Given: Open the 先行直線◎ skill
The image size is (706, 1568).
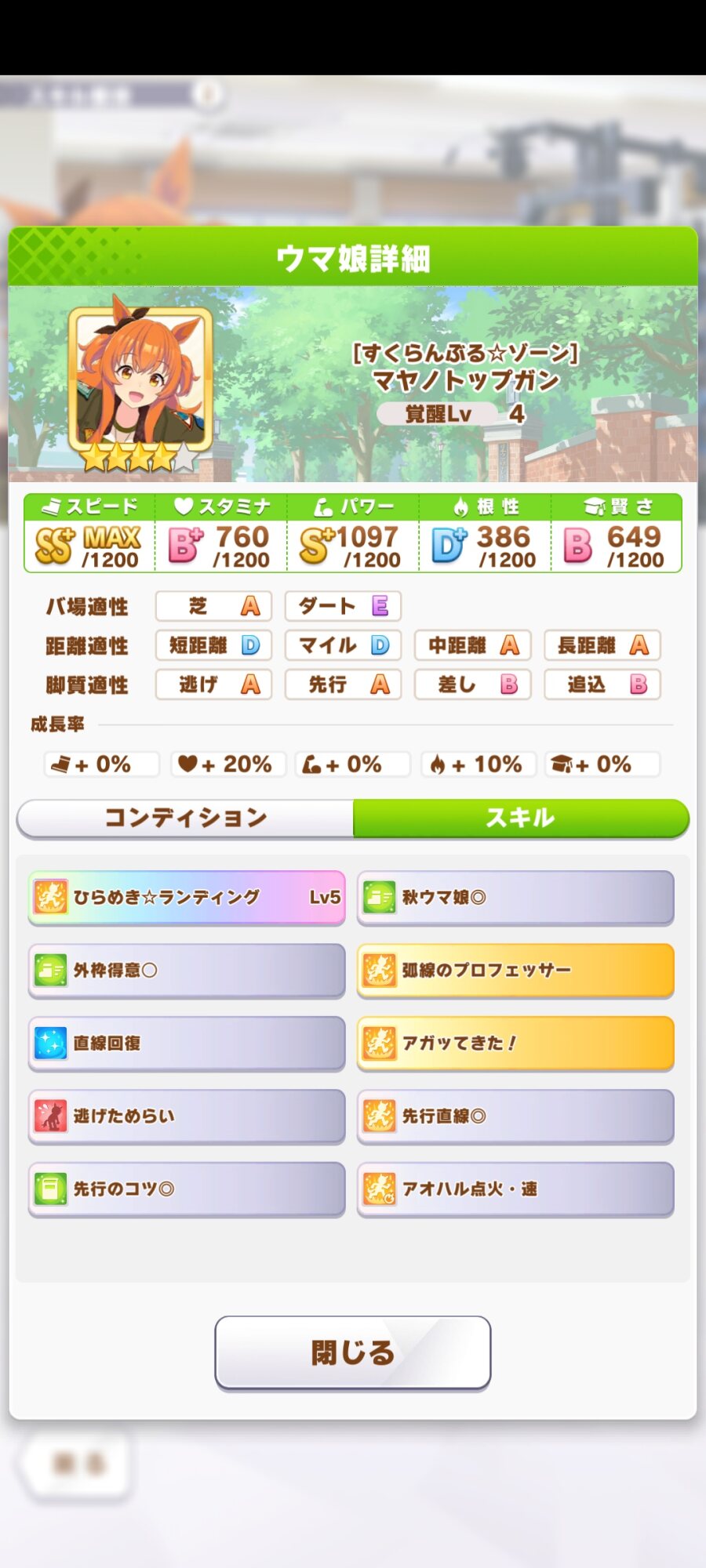Looking at the screenshot, I should pyautogui.click(x=515, y=1116).
